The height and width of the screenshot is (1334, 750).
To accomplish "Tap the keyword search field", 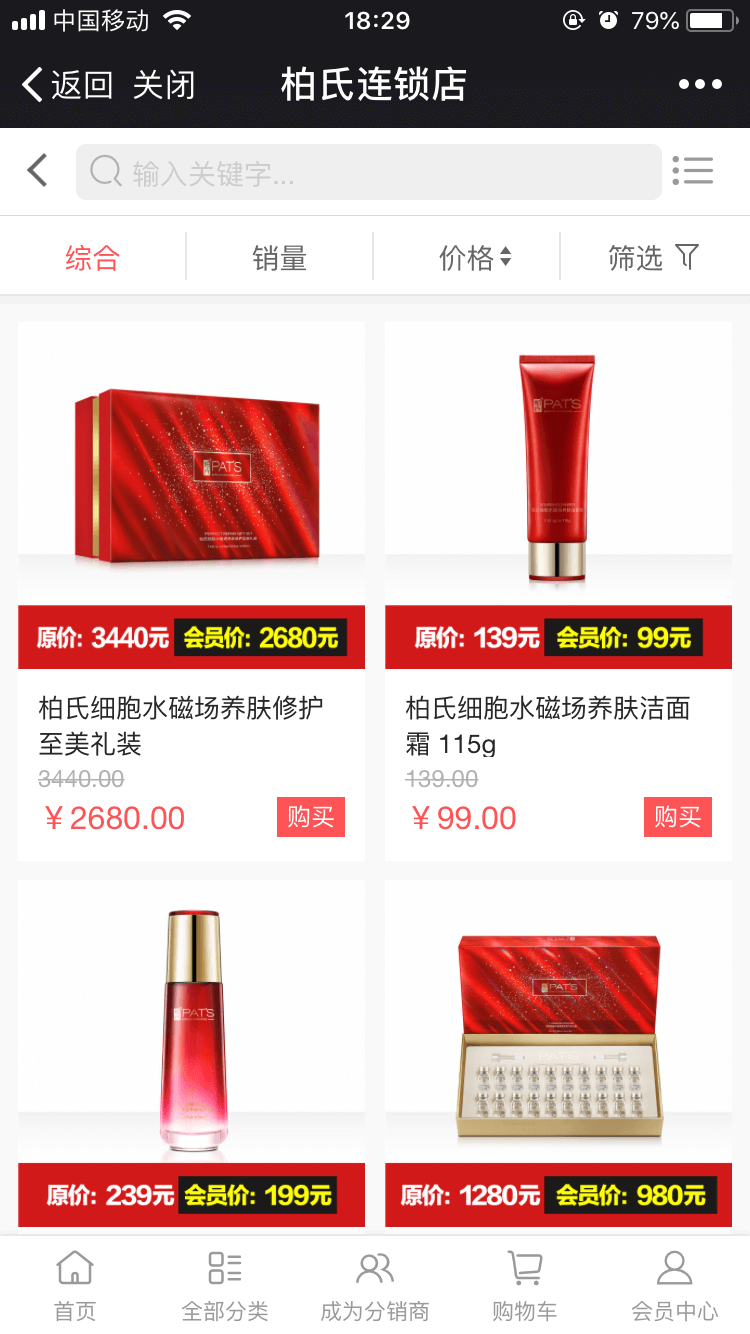I will click(x=368, y=172).
